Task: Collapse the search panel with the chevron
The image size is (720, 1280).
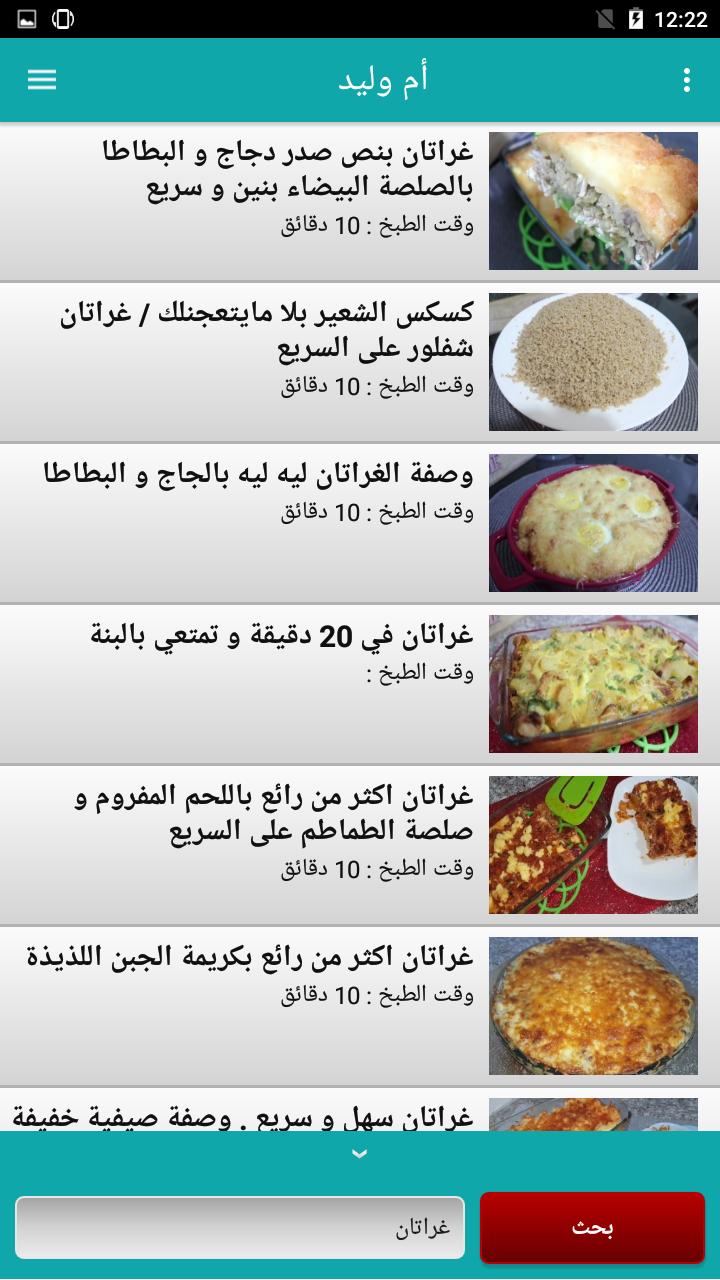Action: 360,1154
